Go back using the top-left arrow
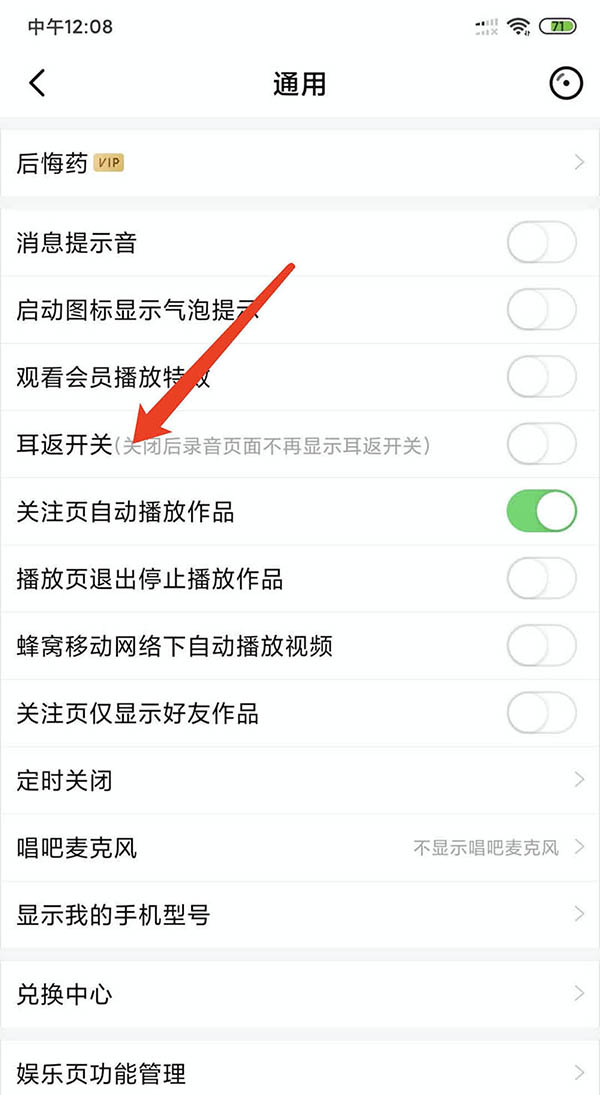Image resolution: width=600 pixels, height=1095 pixels. (x=37, y=83)
